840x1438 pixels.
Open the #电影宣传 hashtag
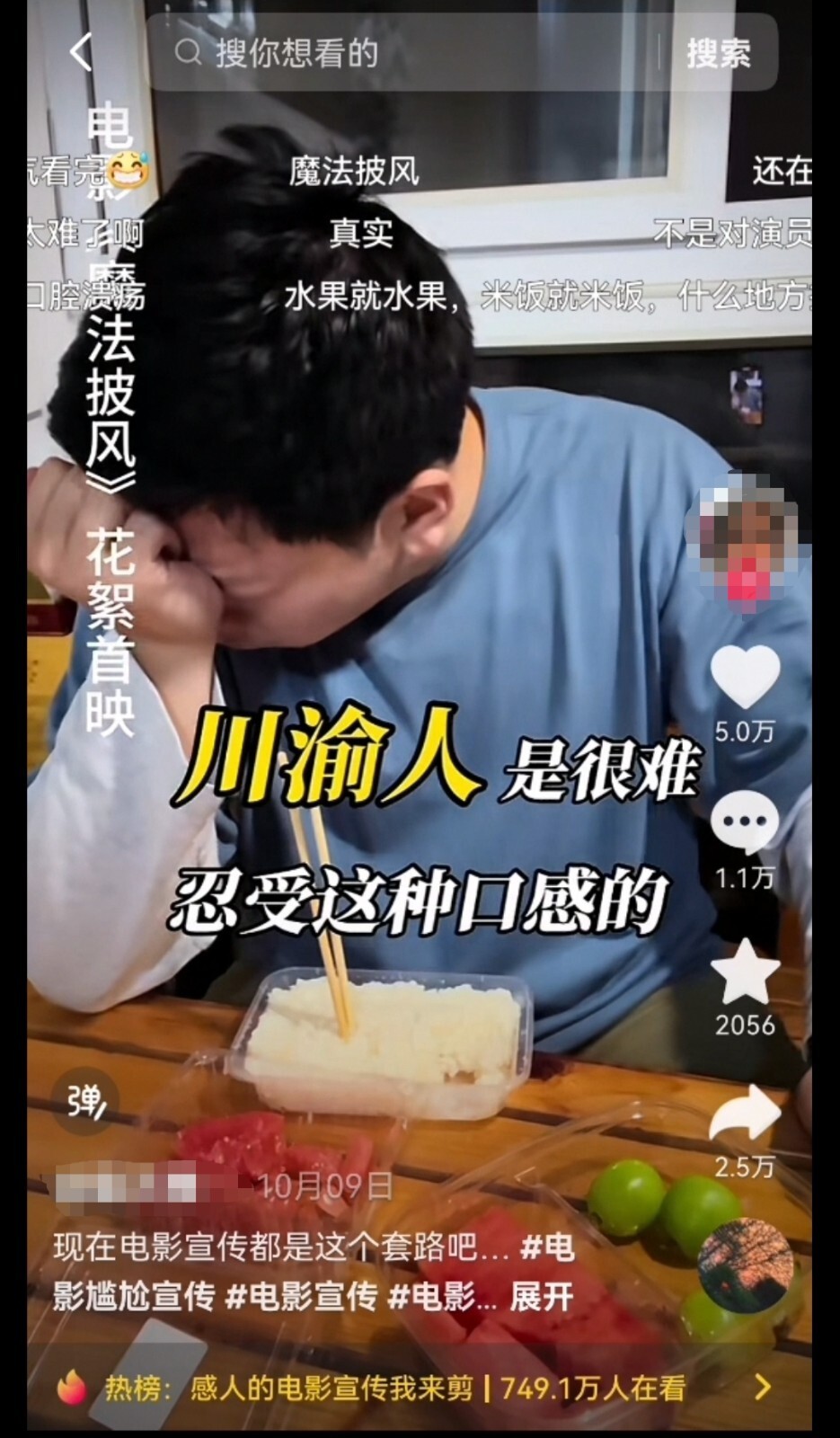(301, 1298)
